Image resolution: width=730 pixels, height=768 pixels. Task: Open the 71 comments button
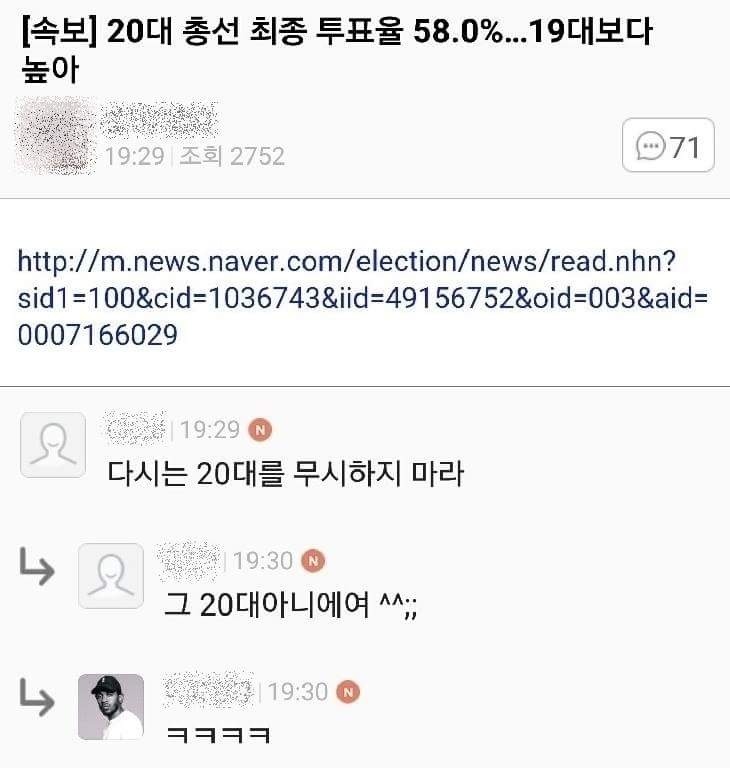pos(668,146)
